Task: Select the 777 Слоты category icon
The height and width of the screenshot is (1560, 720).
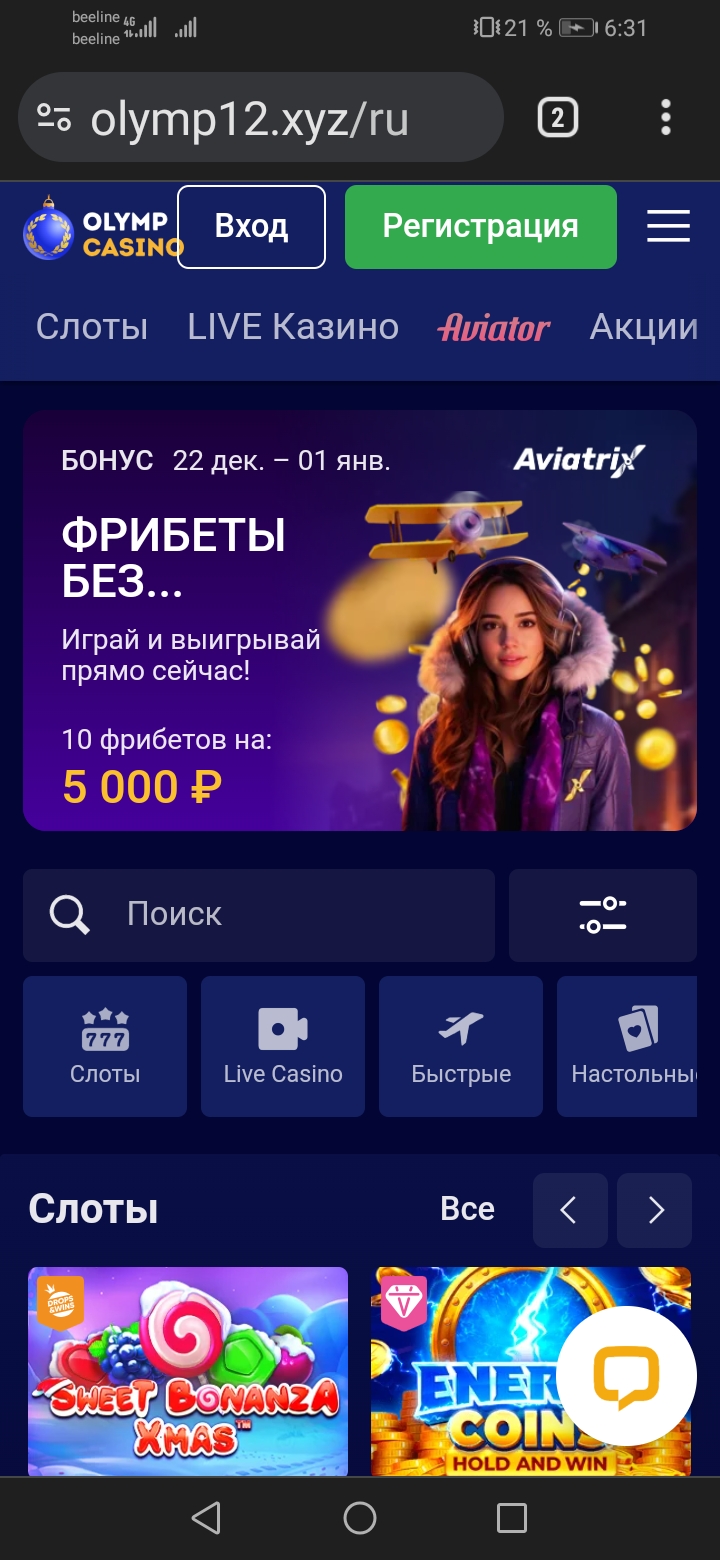Action: [104, 1045]
